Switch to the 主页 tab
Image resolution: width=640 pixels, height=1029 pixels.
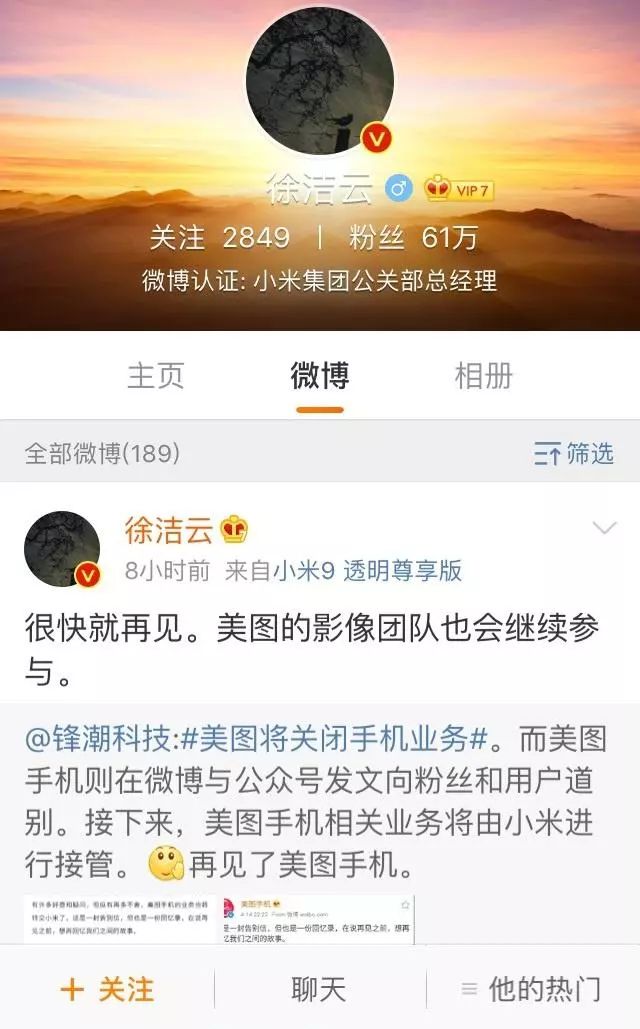point(156,376)
